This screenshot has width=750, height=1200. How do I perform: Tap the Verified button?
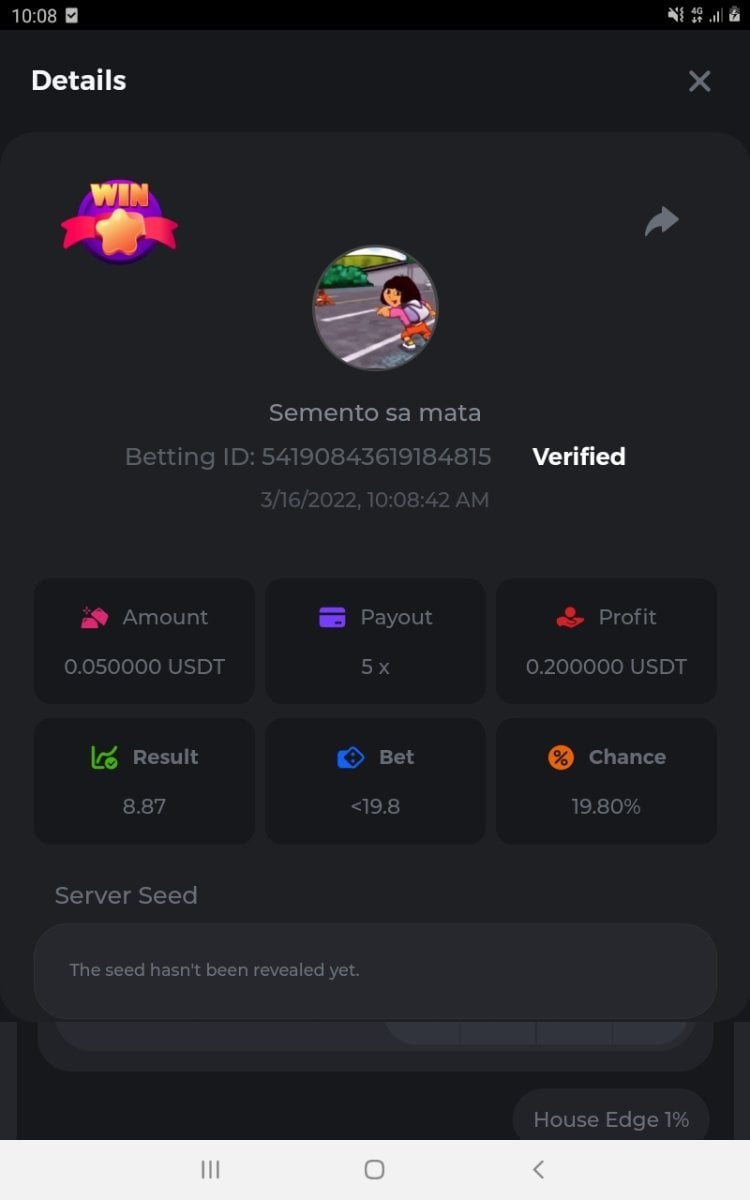pyautogui.click(x=579, y=457)
